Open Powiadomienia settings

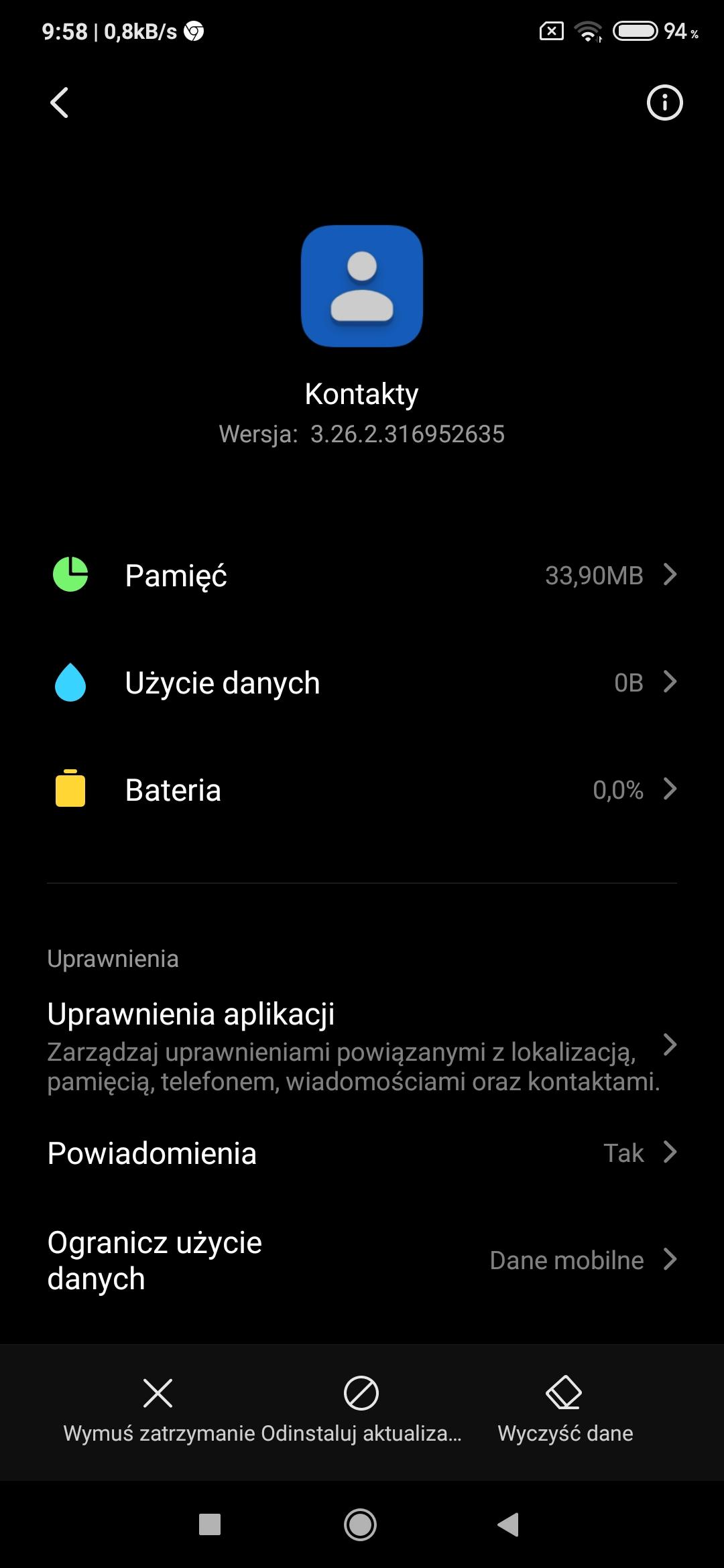[x=362, y=1153]
